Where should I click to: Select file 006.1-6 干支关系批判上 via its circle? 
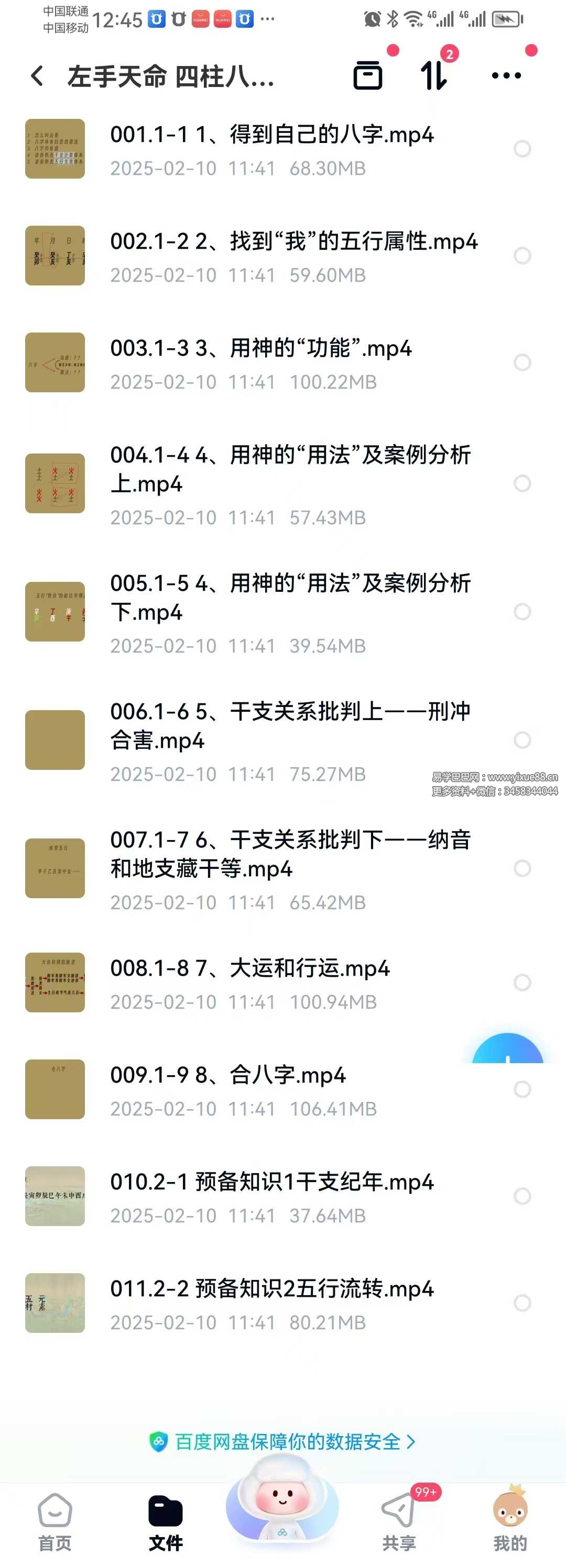(x=522, y=740)
